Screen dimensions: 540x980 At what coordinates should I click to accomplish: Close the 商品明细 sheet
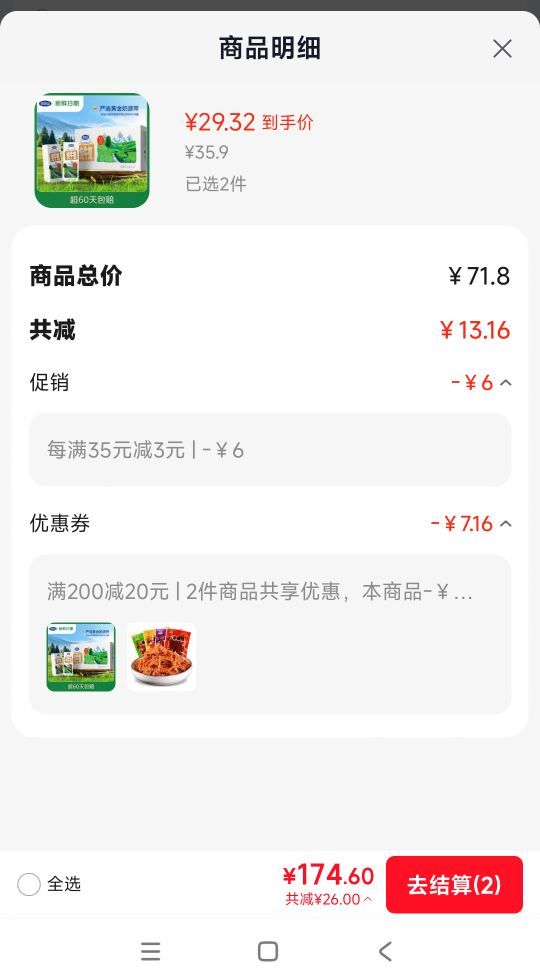pos(502,49)
